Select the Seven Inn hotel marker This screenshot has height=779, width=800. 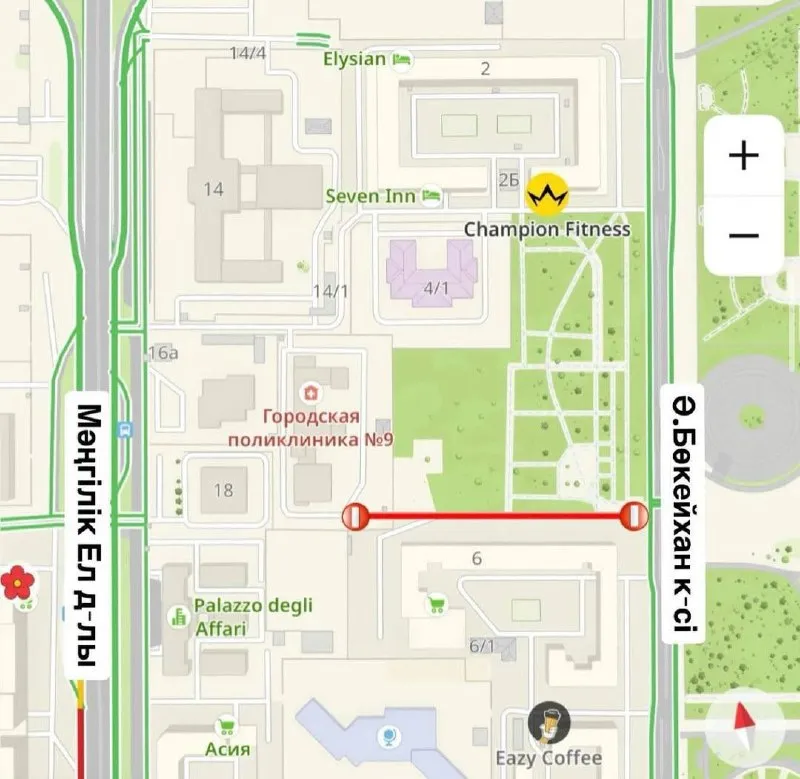click(x=432, y=195)
